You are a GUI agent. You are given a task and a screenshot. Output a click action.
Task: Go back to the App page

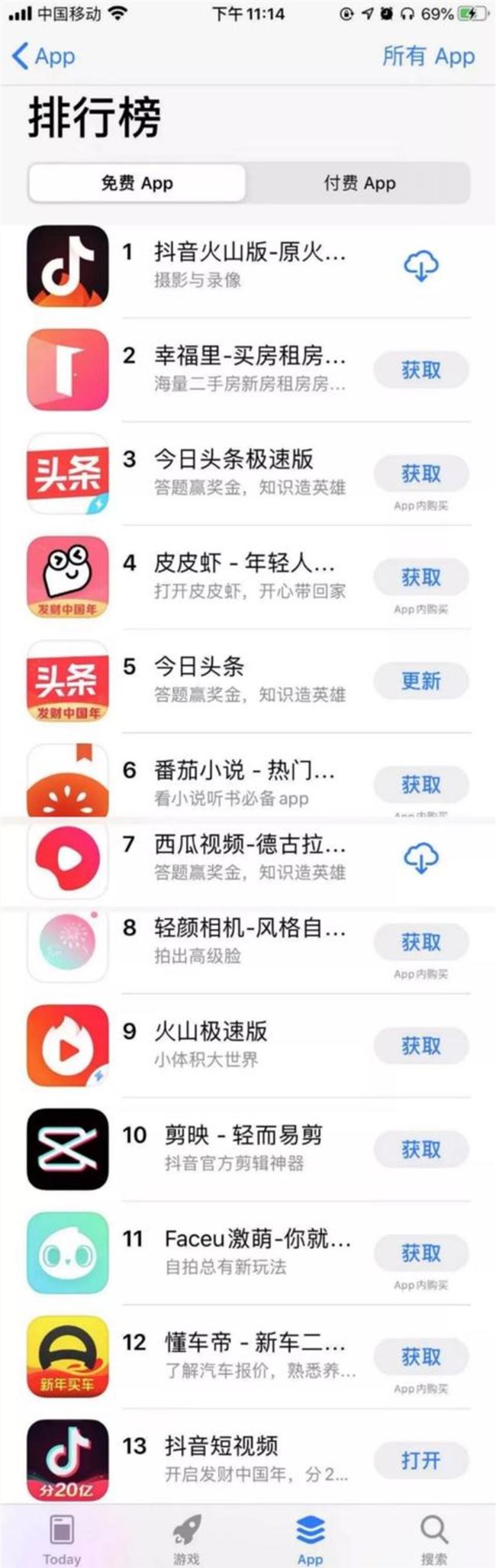pos(43,56)
